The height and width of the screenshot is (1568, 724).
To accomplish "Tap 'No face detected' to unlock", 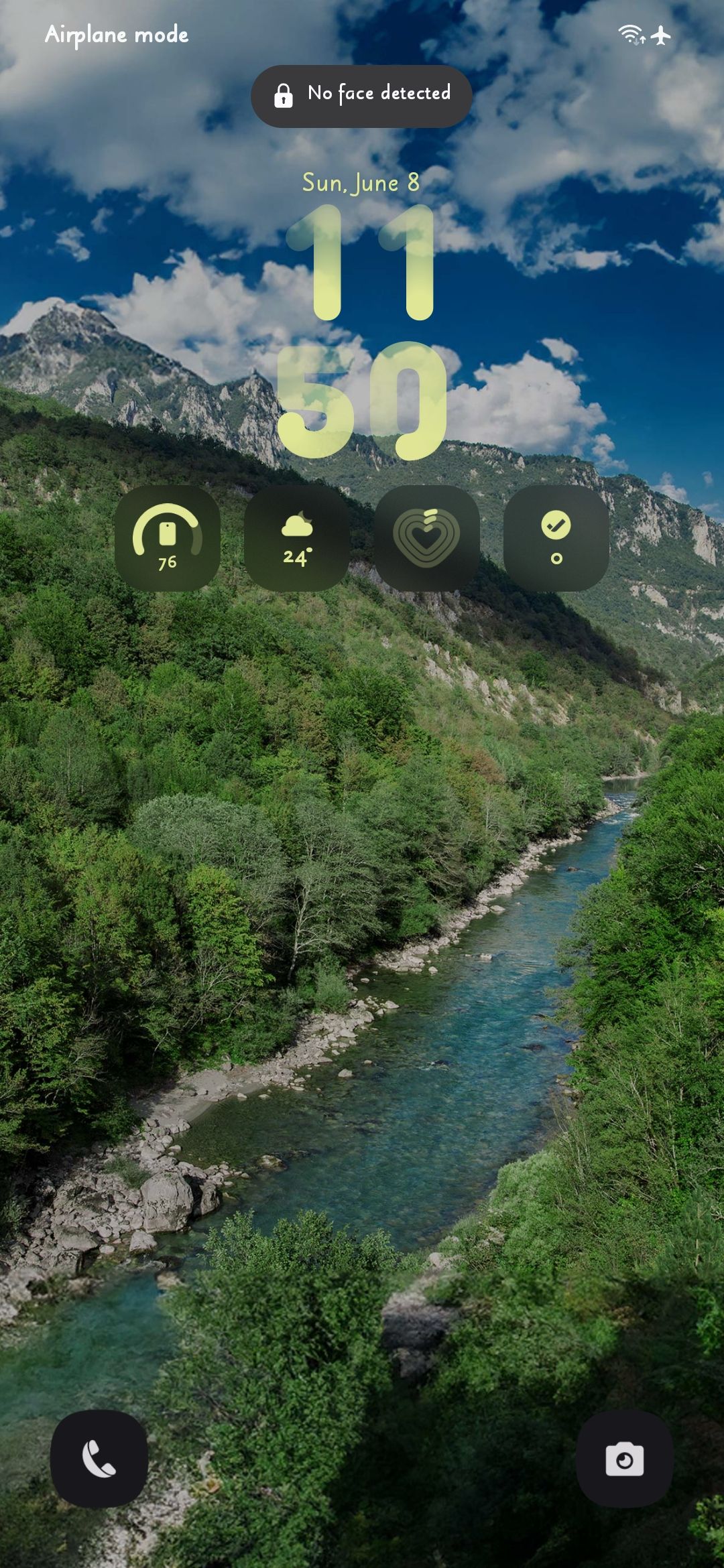I will coord(379,94).
